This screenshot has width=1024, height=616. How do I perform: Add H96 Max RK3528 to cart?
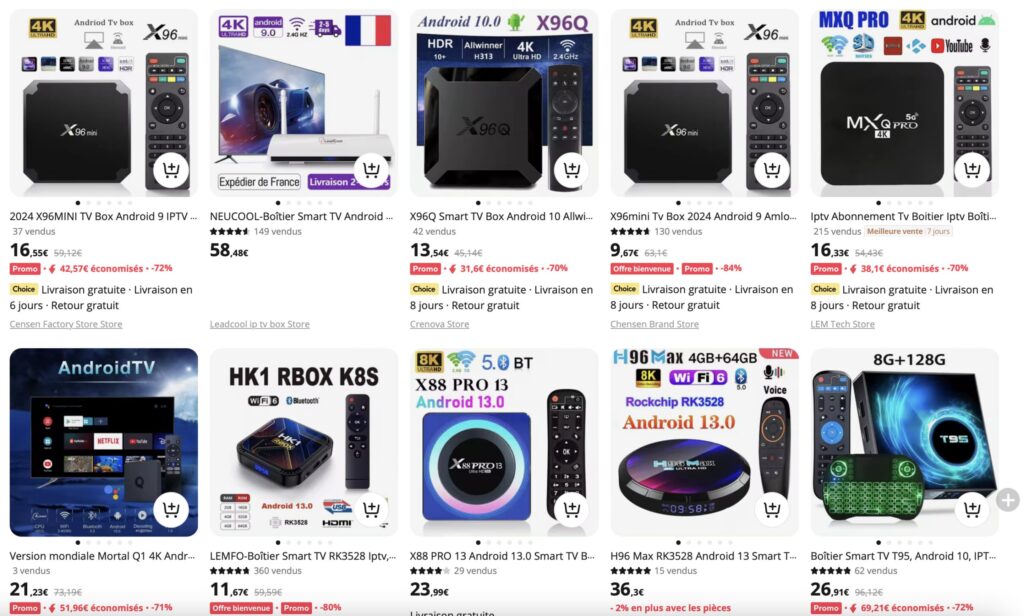(772, 510)
